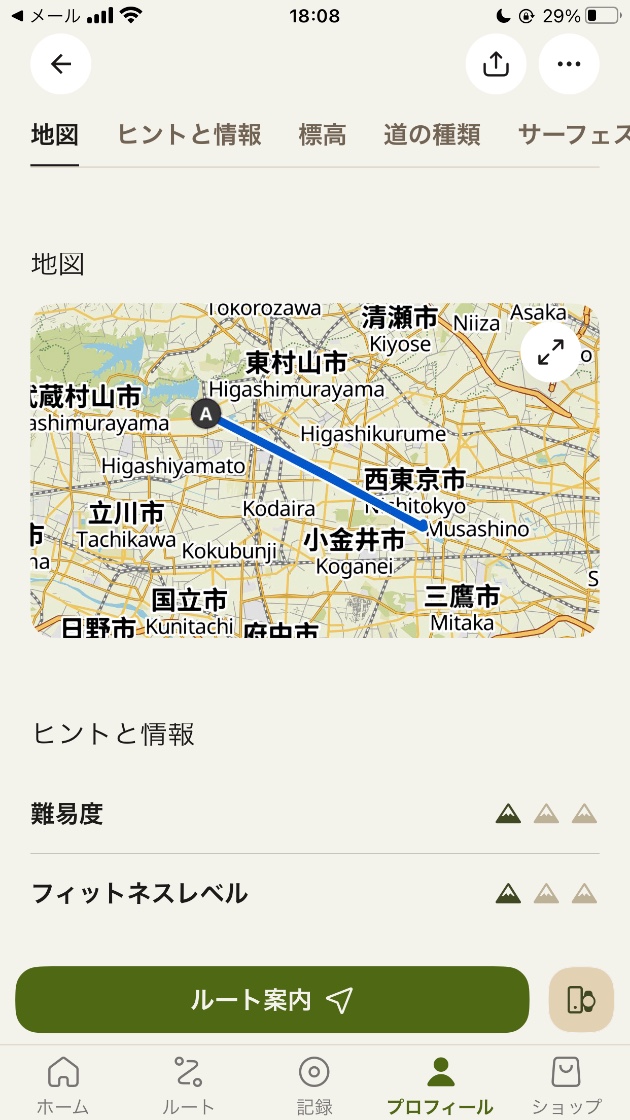Tap the send-to-device watch button
Viewport: 630px width, 1120px height.
(581, 1000)
